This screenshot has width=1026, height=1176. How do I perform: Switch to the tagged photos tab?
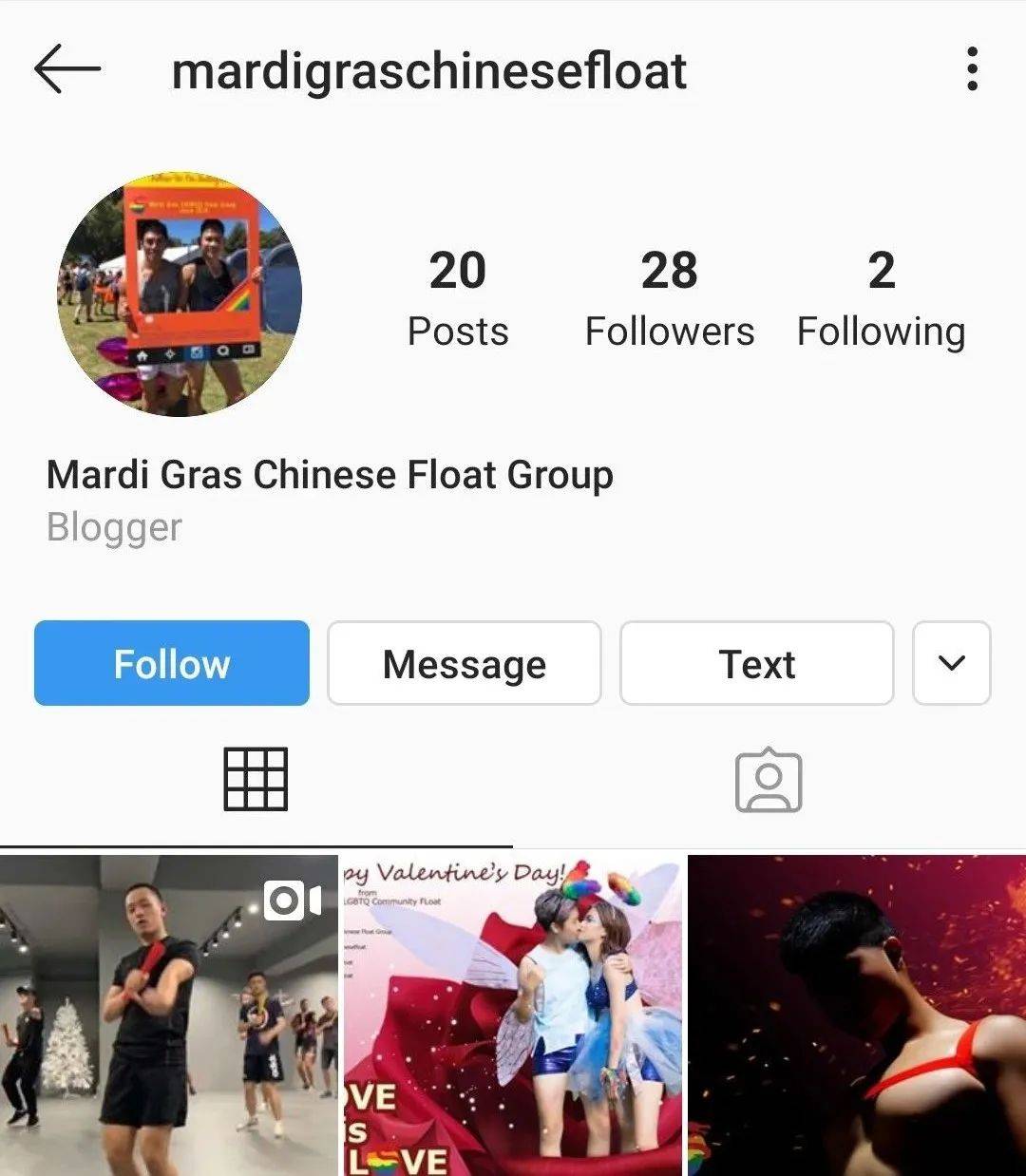[x=769, y=782]
